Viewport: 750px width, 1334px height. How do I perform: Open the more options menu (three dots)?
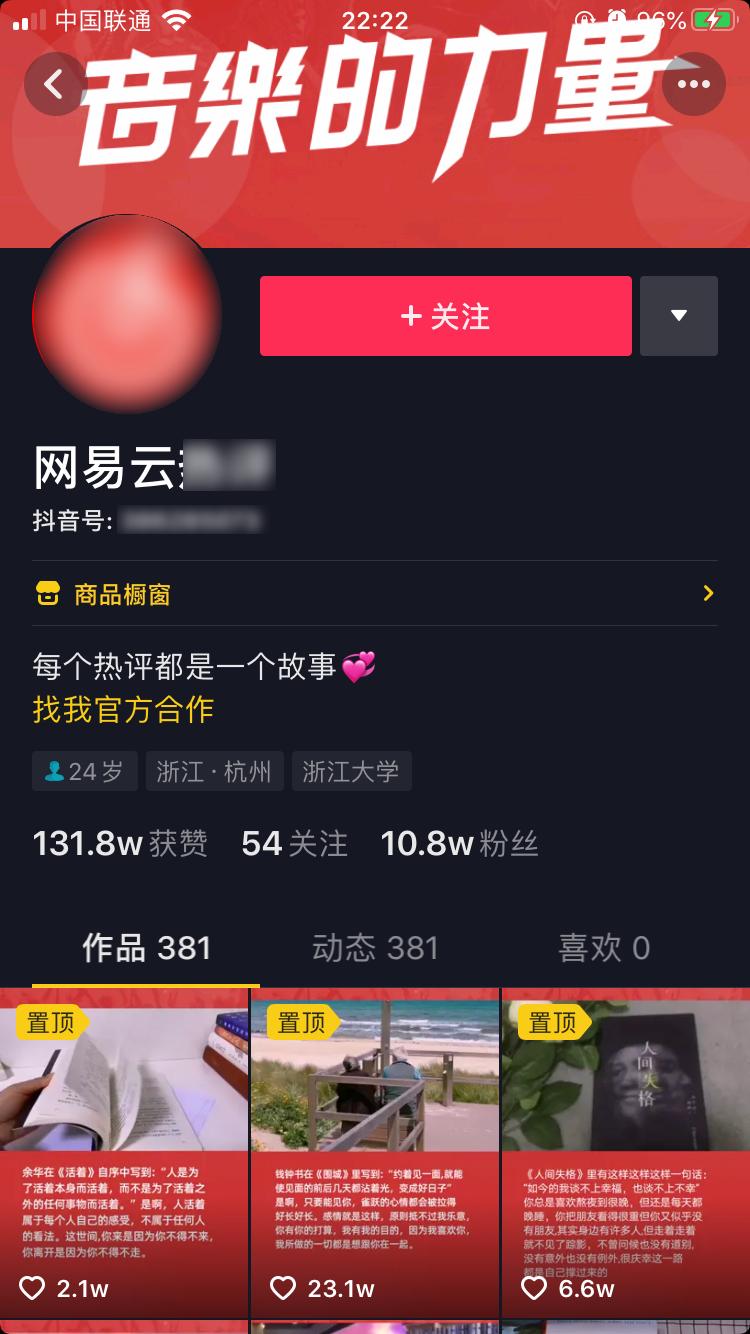click(x=694, y=84)
